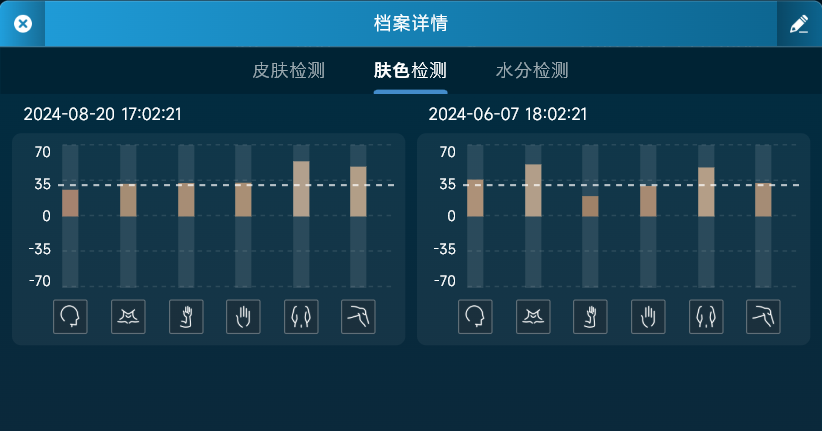Viewport: 822px width, 431px height.
Task: Select palm icon in the 2024-08-20 chart
Action: [243, 317]
